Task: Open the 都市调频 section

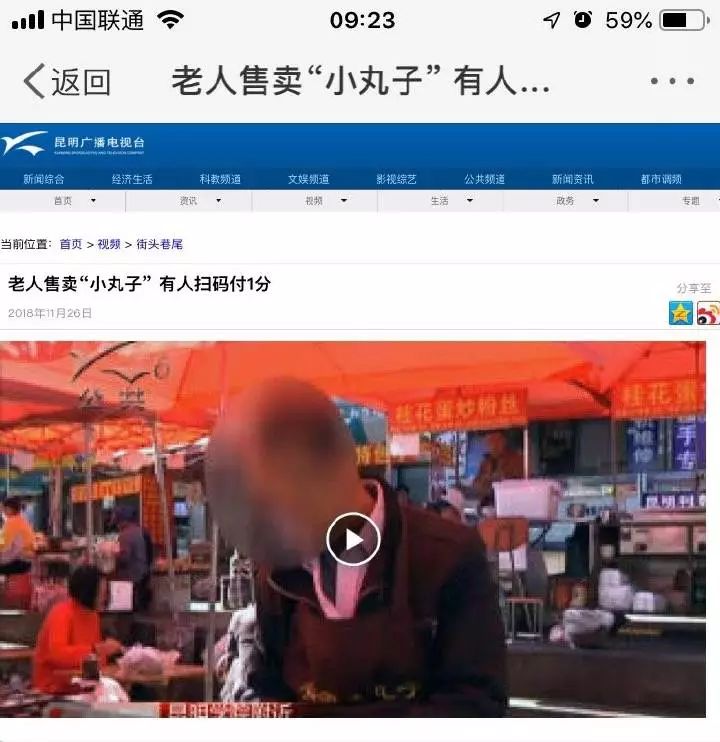Action: pyautogui.click(x=661, y=179)
